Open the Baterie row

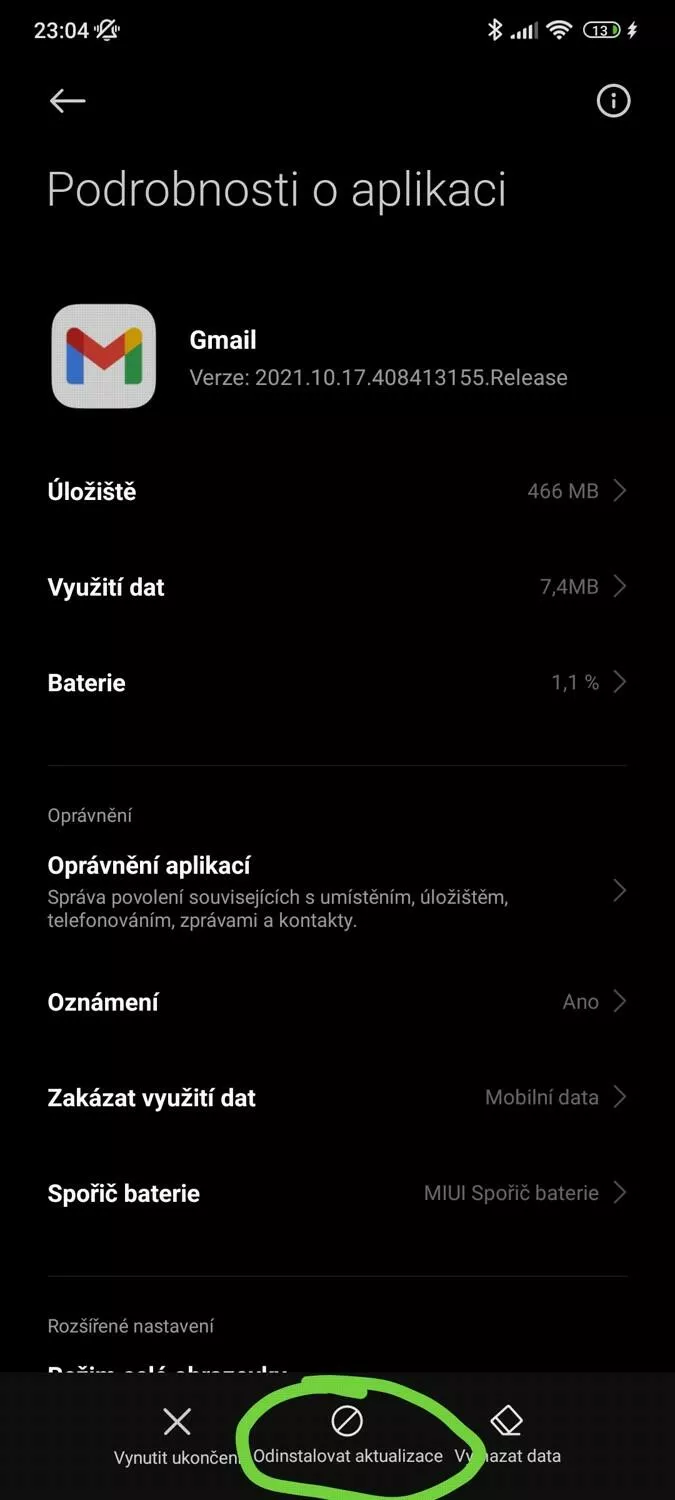coord(337,683)
